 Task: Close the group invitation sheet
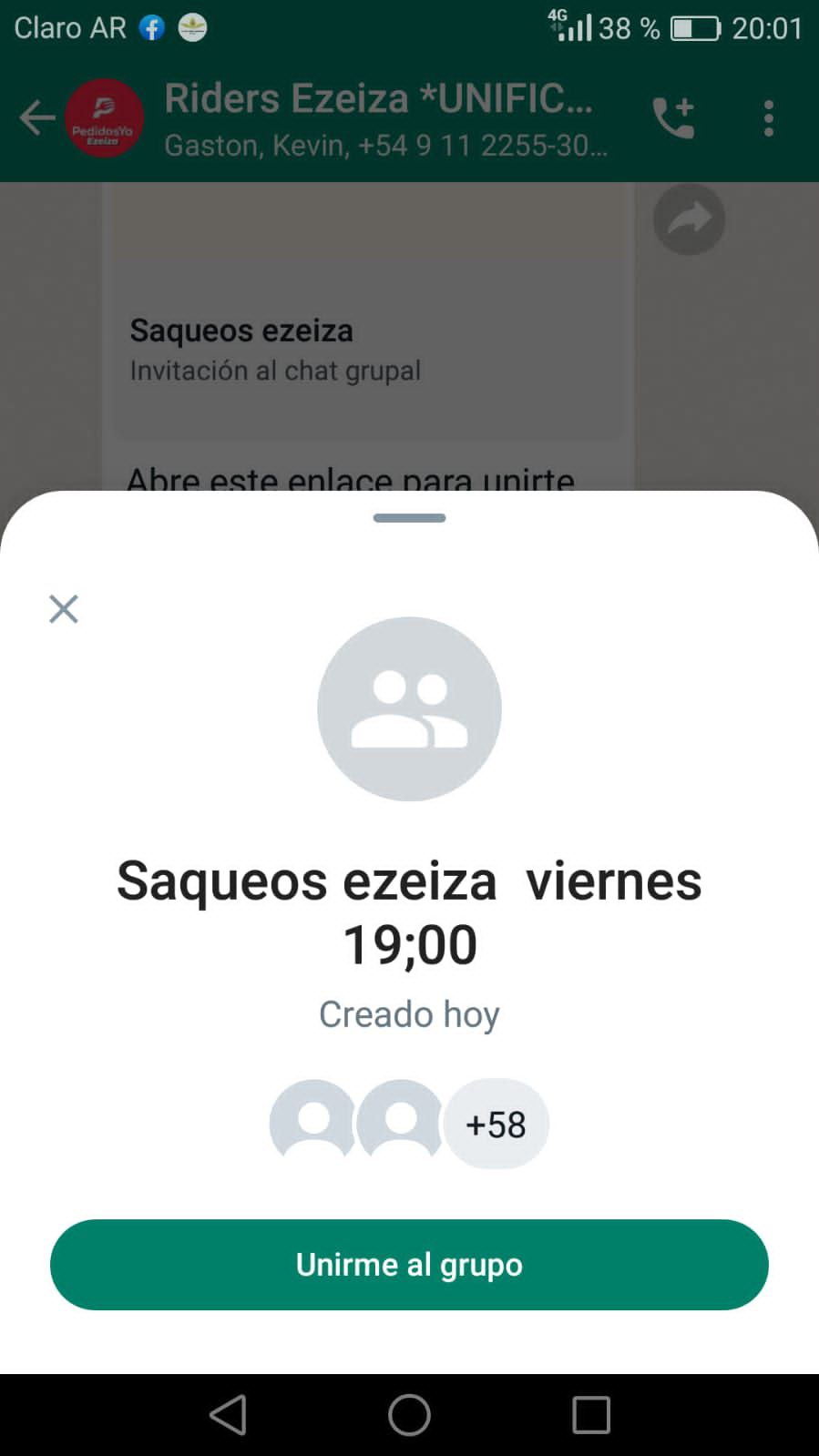click(x=64, y=608)
